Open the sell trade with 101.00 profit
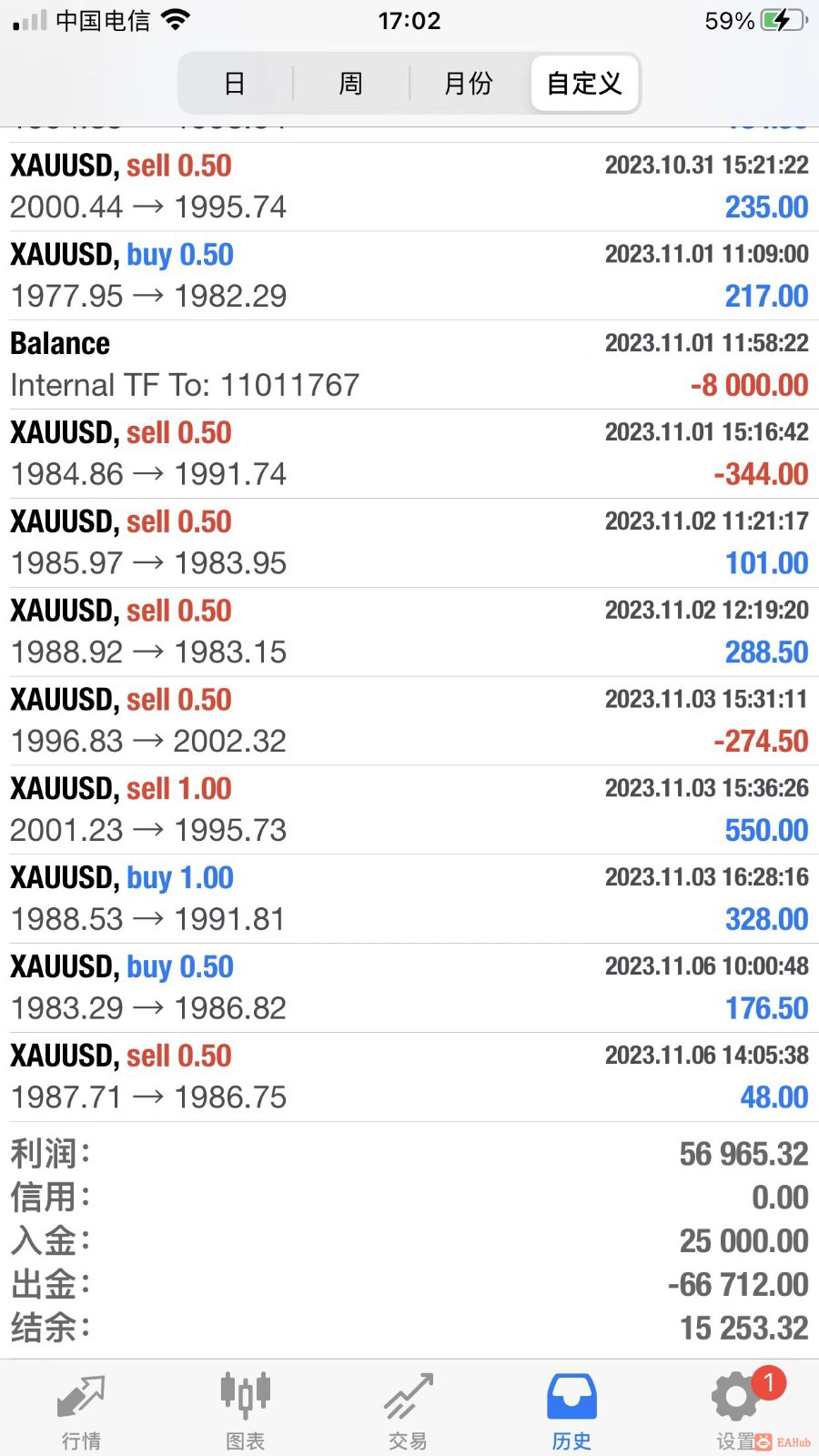Image resolution: width=819 pixels, height=1456 pixels. coord(409,543)
